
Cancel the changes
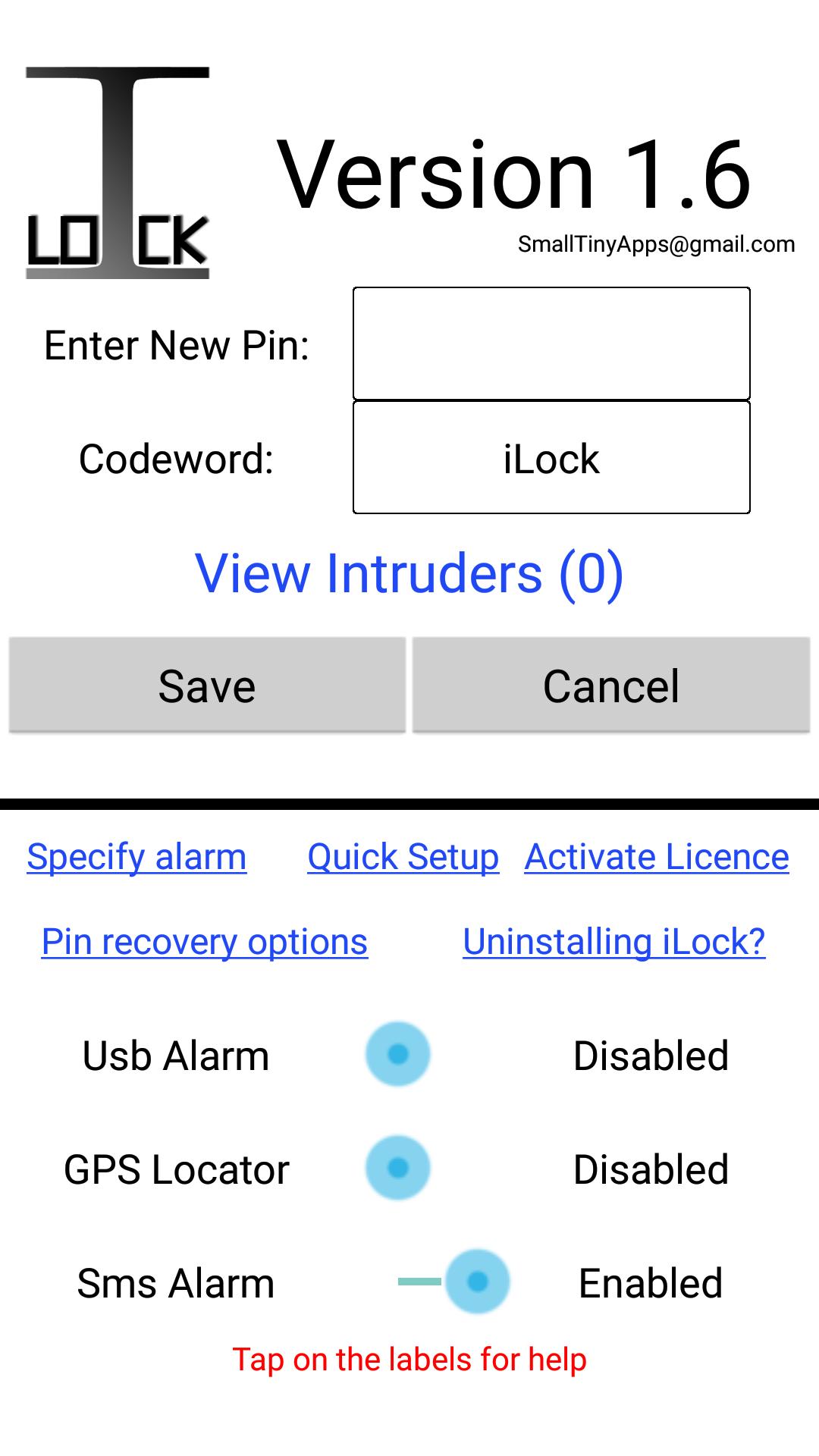coord(611,686)
